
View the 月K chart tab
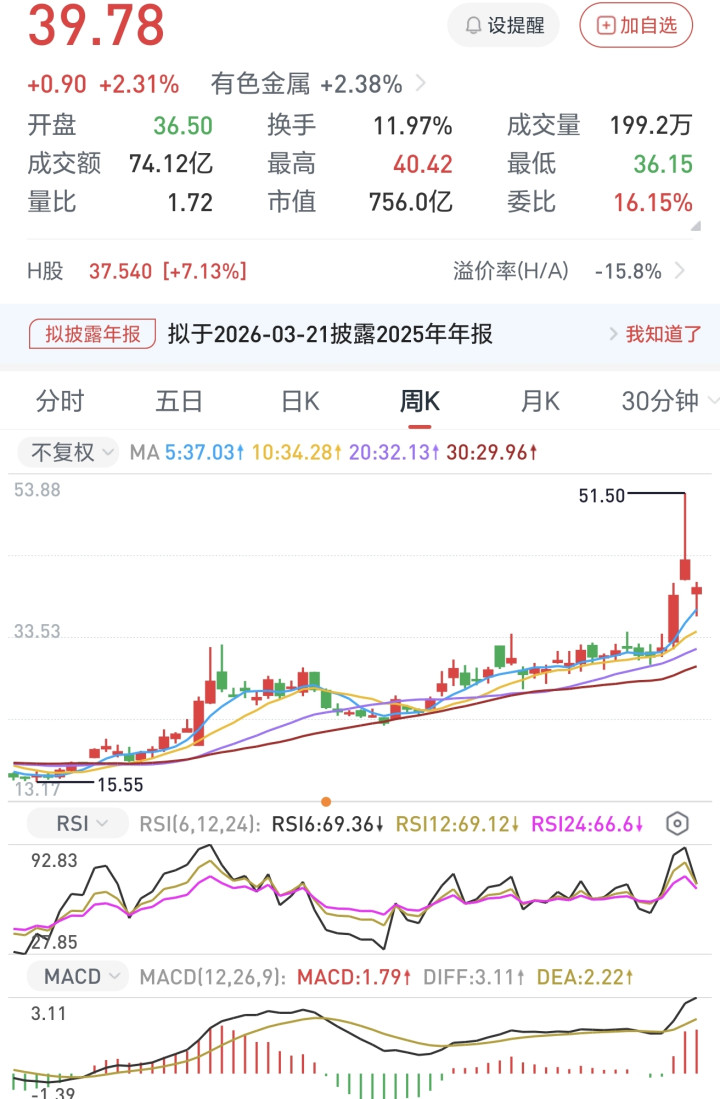click(x=540, y=401)
